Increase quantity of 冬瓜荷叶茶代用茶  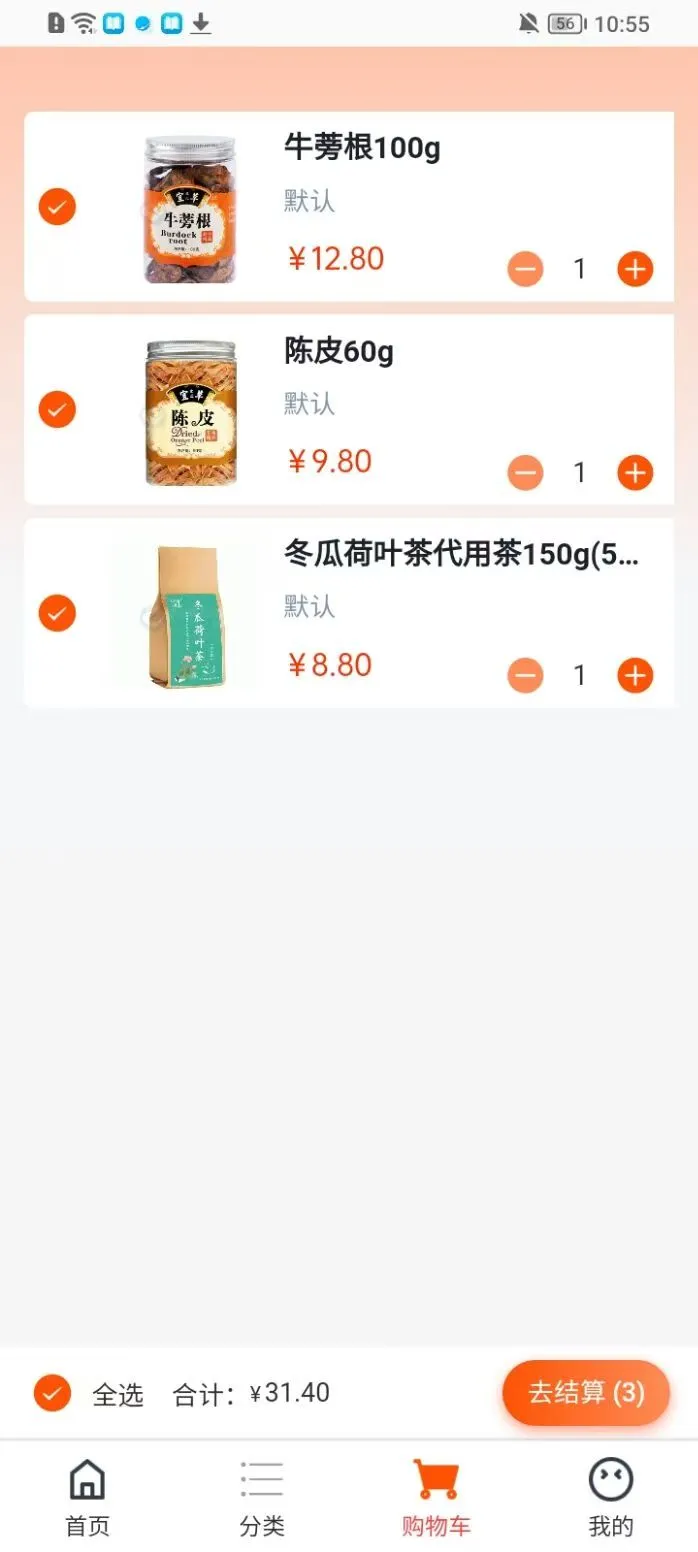coord(635,676)
